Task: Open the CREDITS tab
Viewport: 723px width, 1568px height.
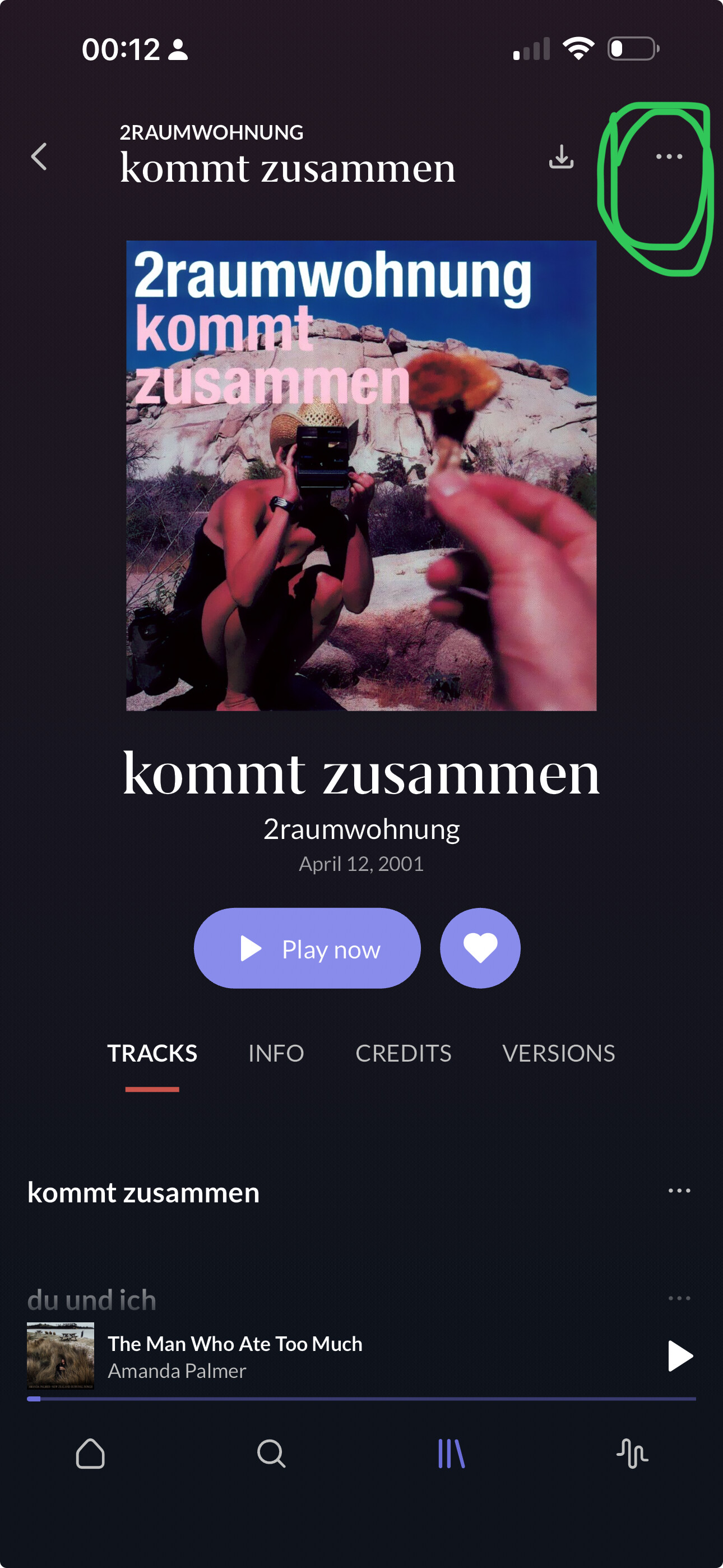Action: pyautogui.click(x=403, y=1053)
